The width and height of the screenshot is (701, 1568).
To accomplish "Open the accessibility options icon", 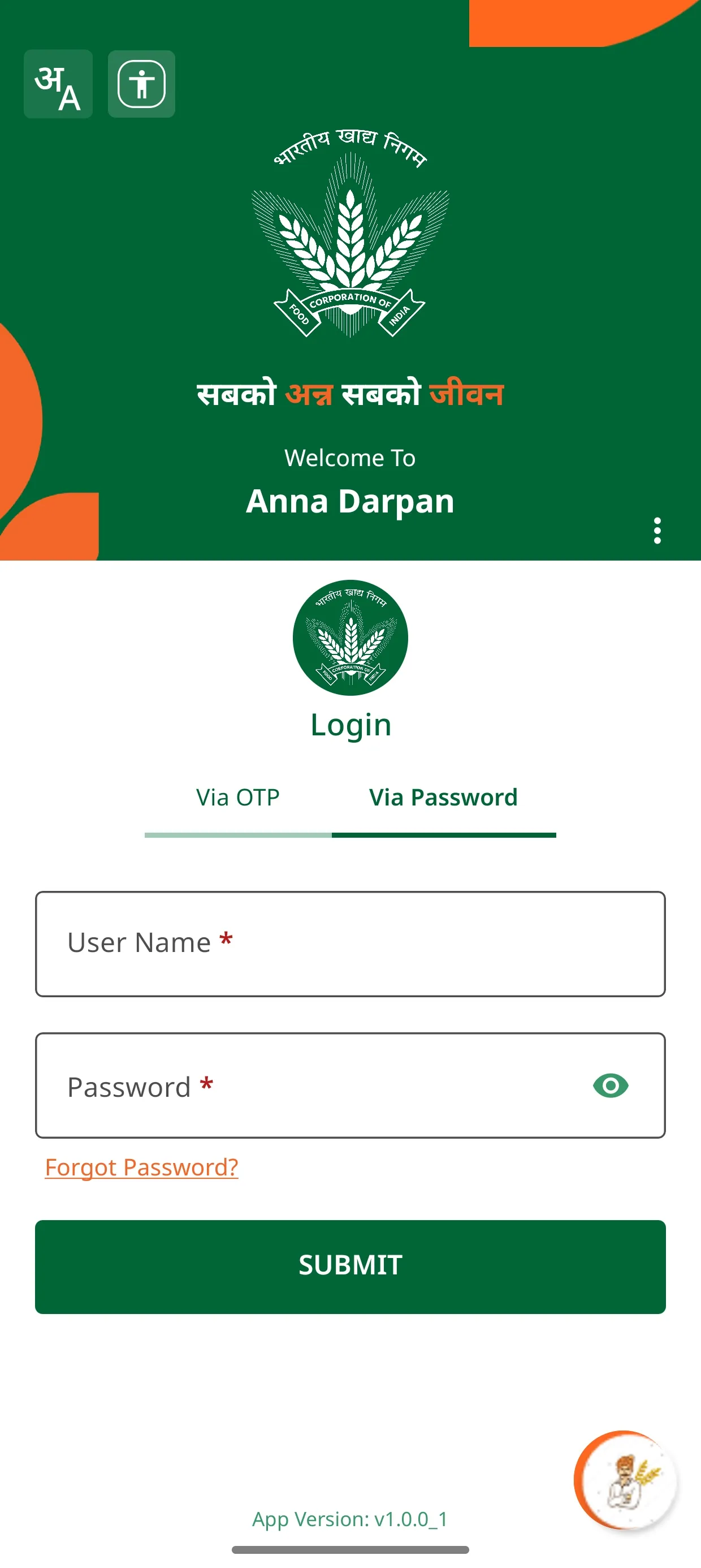I will click(141, 84).
